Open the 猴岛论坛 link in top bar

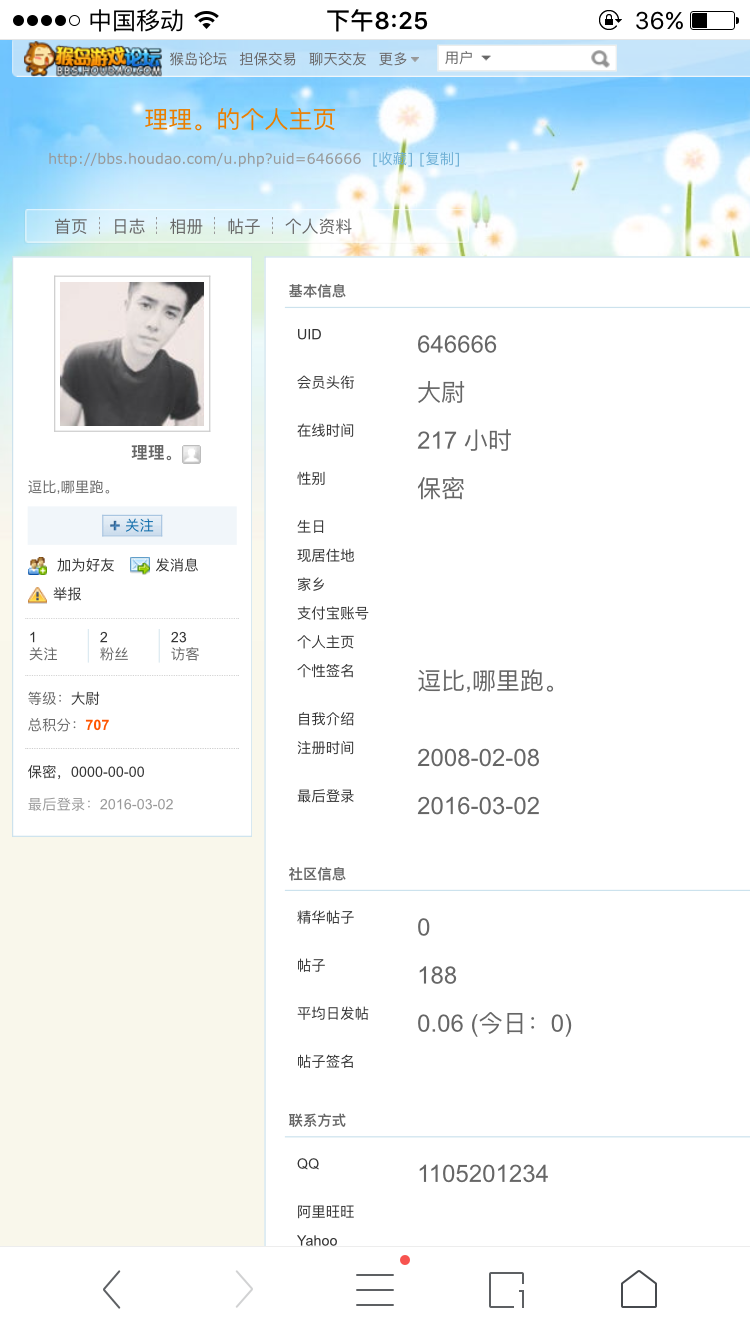coord(198,59)
